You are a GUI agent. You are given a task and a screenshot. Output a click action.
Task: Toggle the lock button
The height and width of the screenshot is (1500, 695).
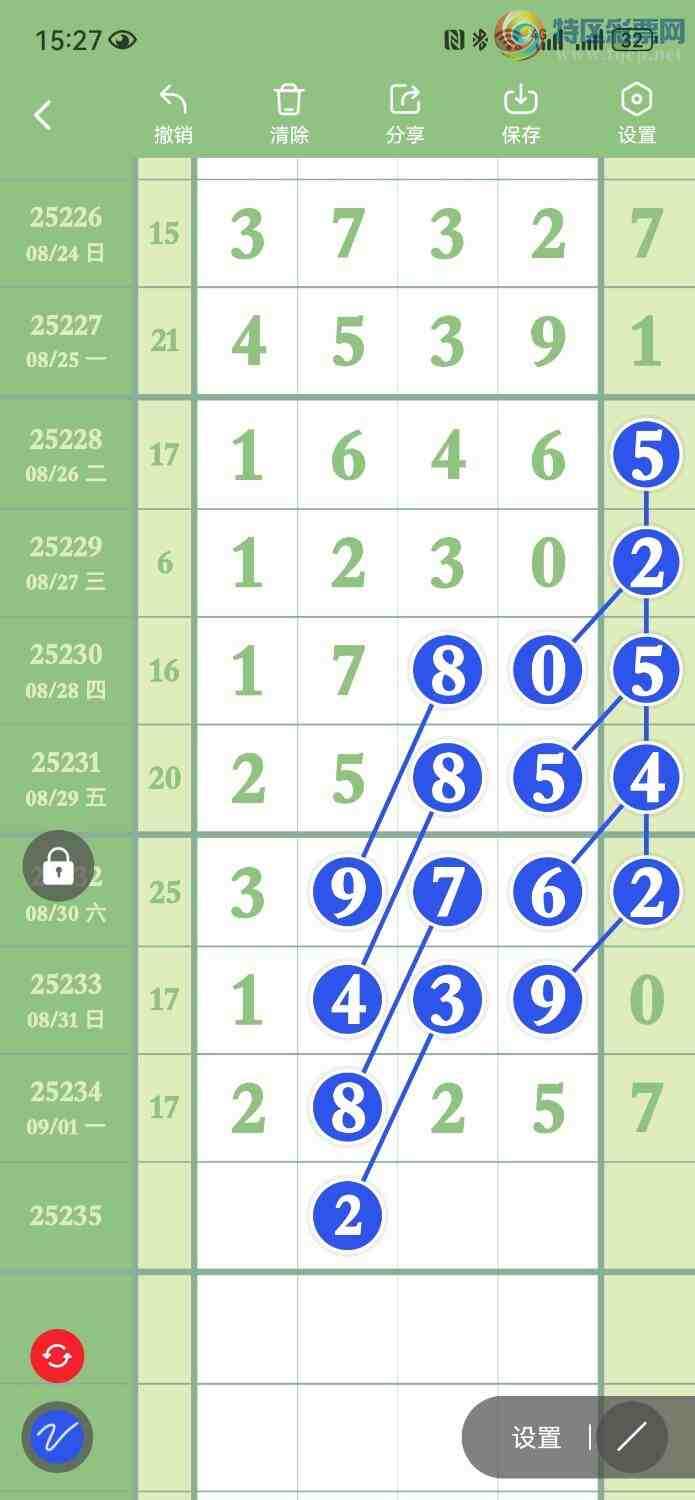click(x=58, y=866)
